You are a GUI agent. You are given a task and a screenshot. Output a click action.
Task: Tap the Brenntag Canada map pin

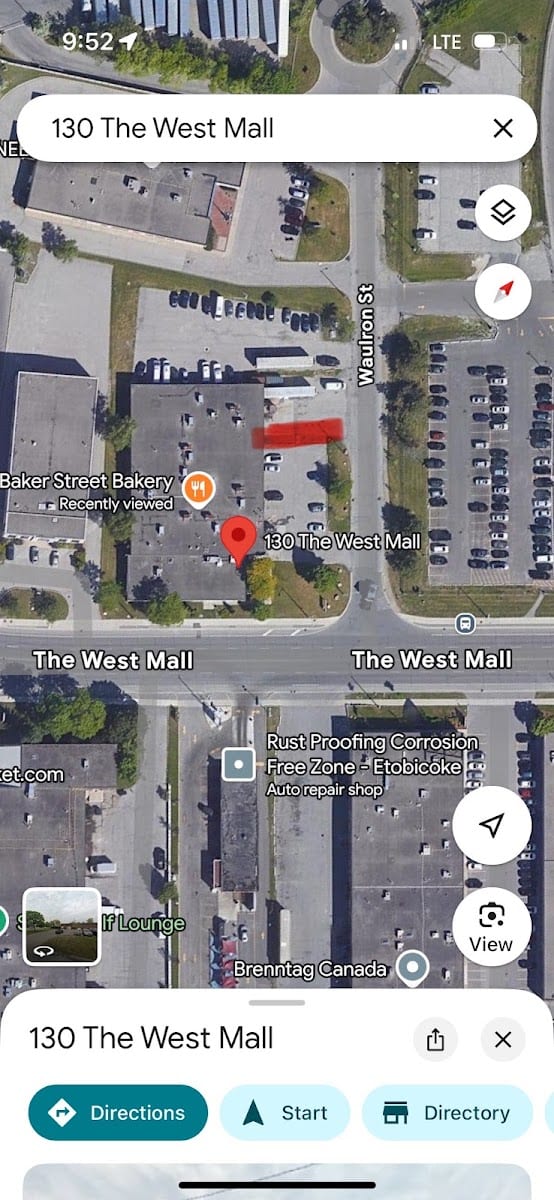412,968
